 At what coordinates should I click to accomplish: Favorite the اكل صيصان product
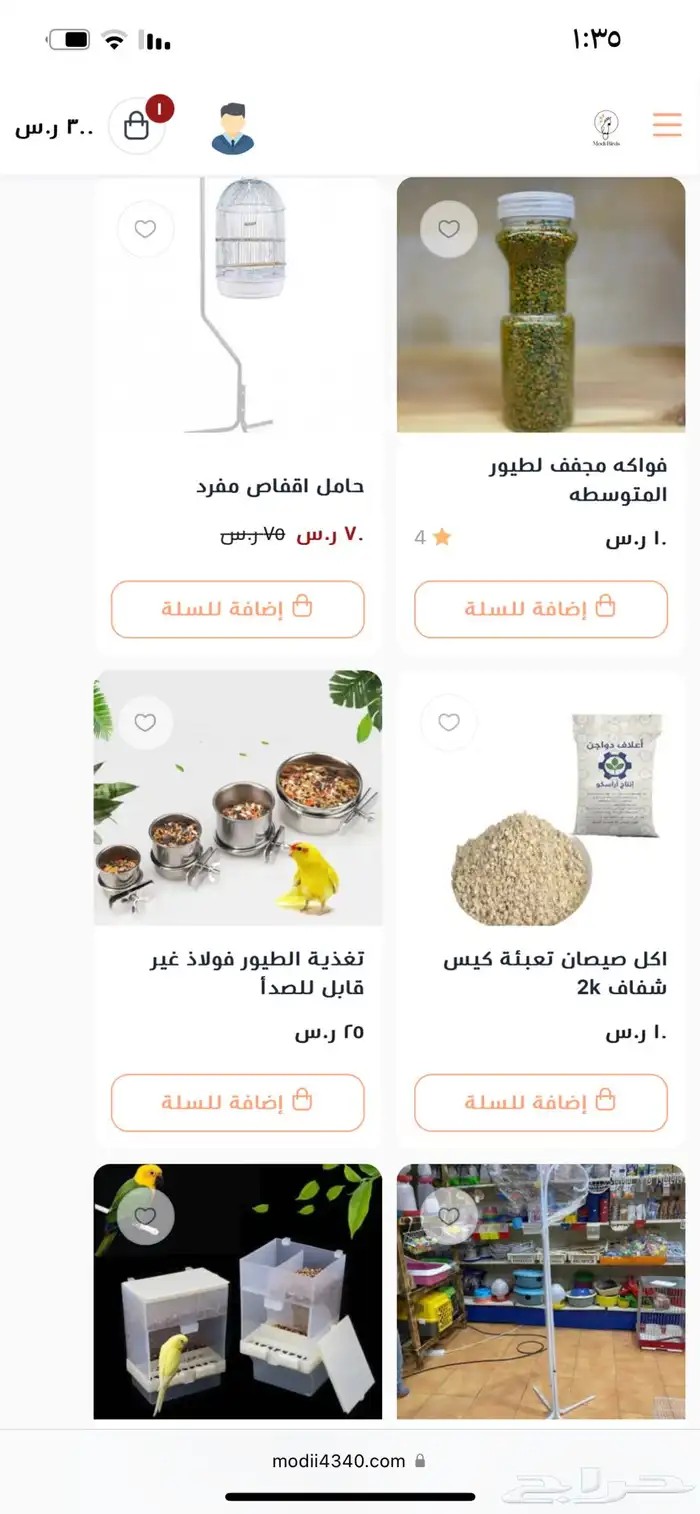point(449,722)
